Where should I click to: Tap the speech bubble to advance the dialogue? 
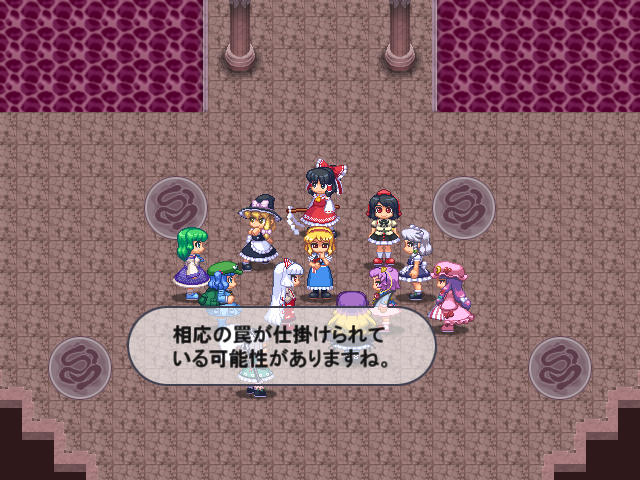281,345
